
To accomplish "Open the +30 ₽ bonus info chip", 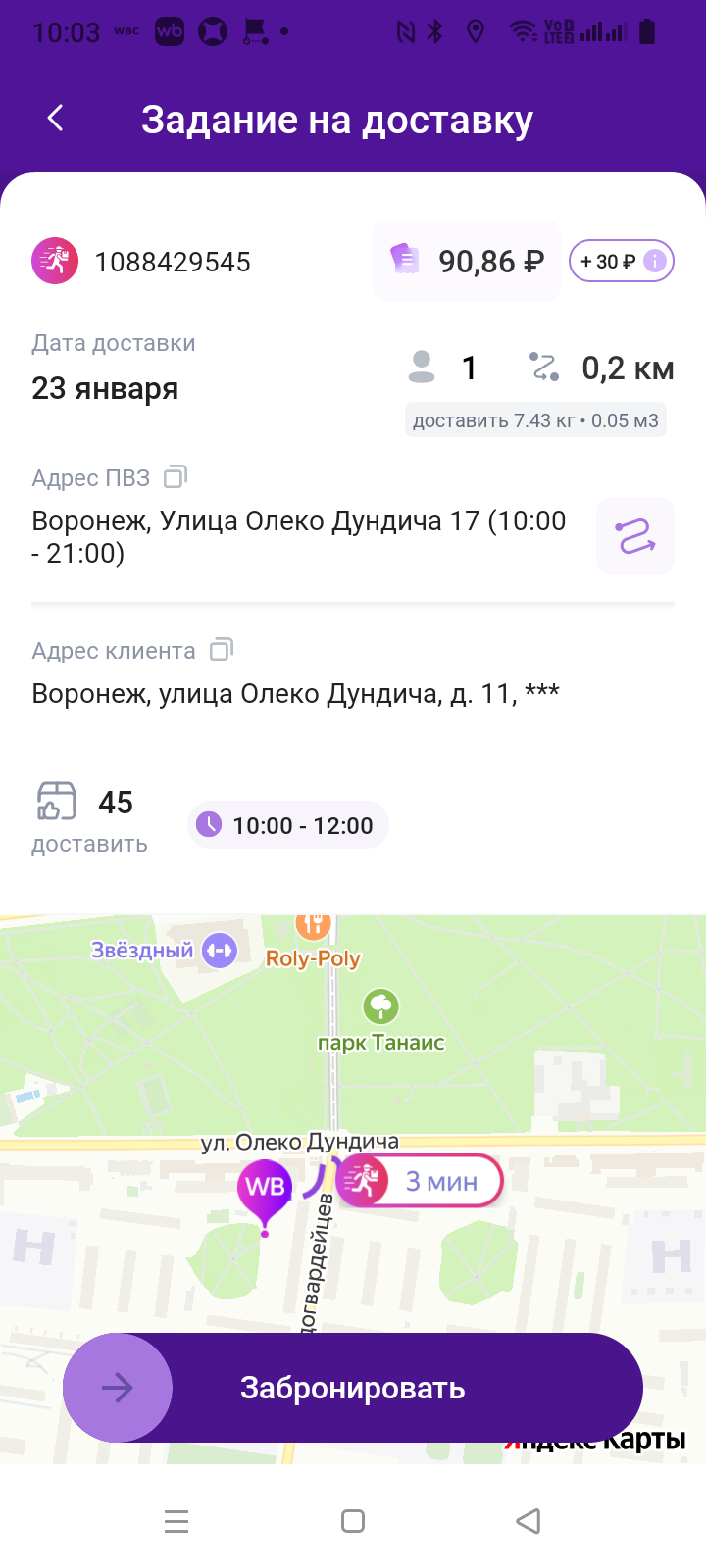I will tap(621, 261).
